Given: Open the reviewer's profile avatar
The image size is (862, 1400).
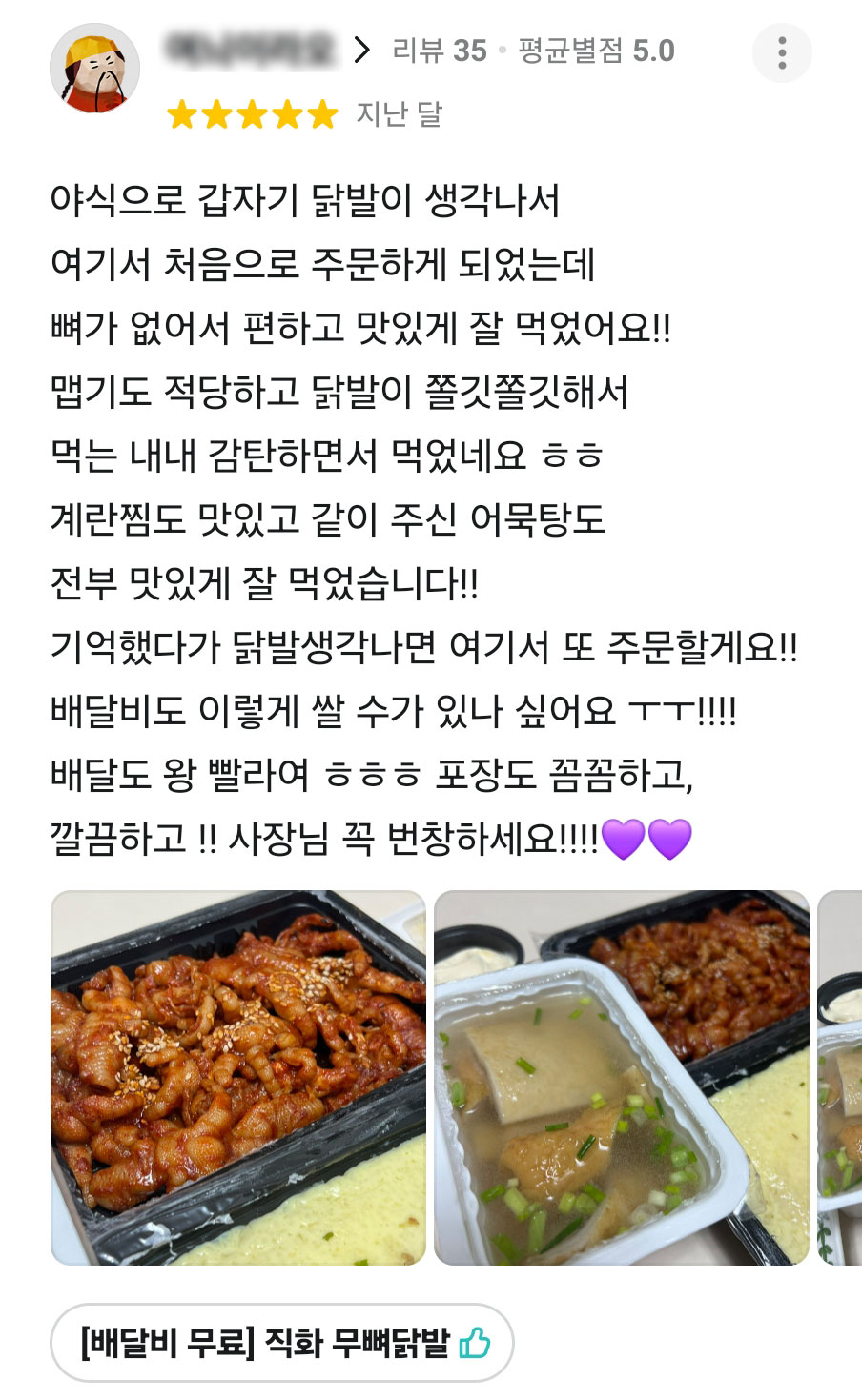Looking at the screenshot, I should [x=95, y=59].
